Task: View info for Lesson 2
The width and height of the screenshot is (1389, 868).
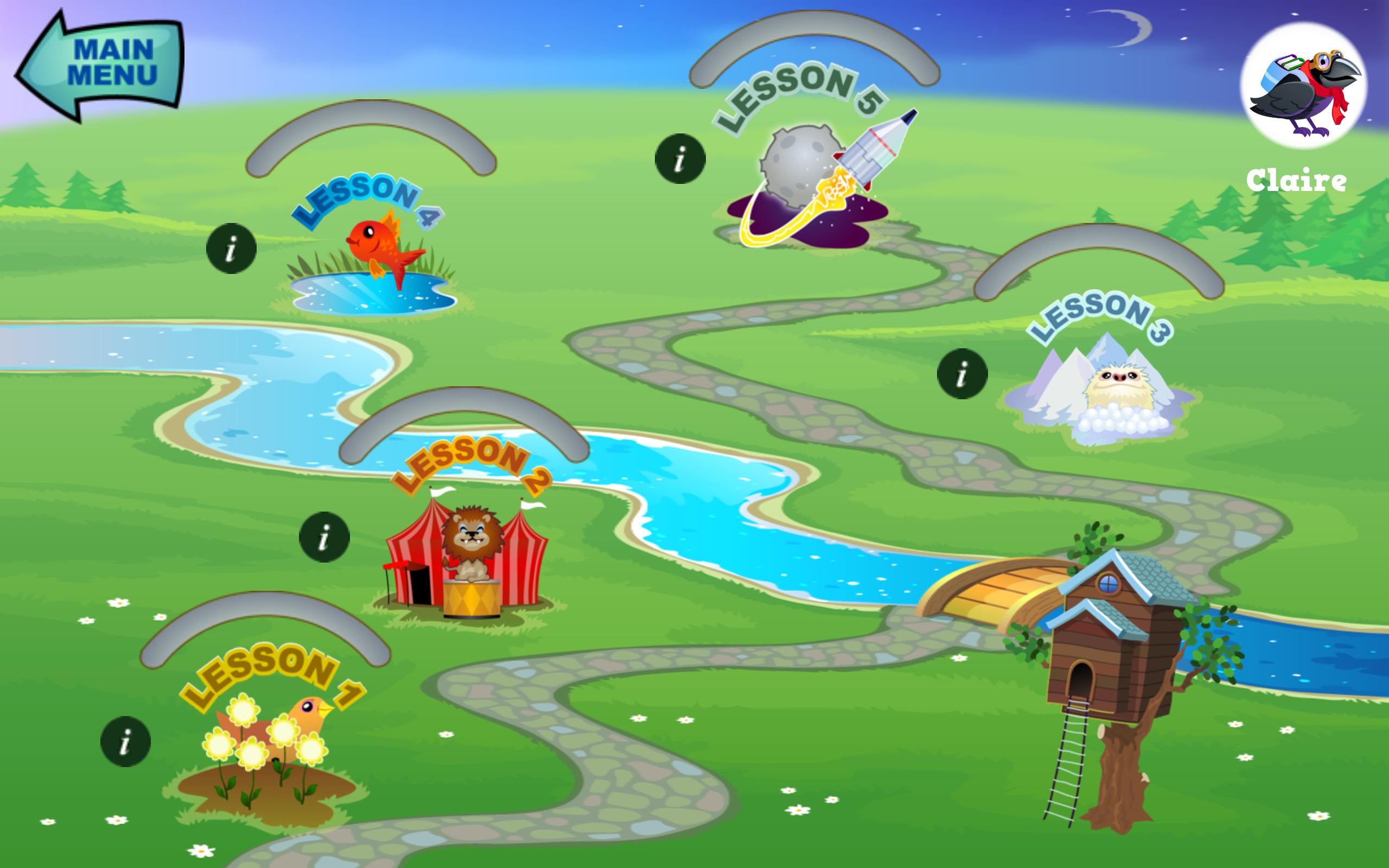Action: tap(324, 537)
